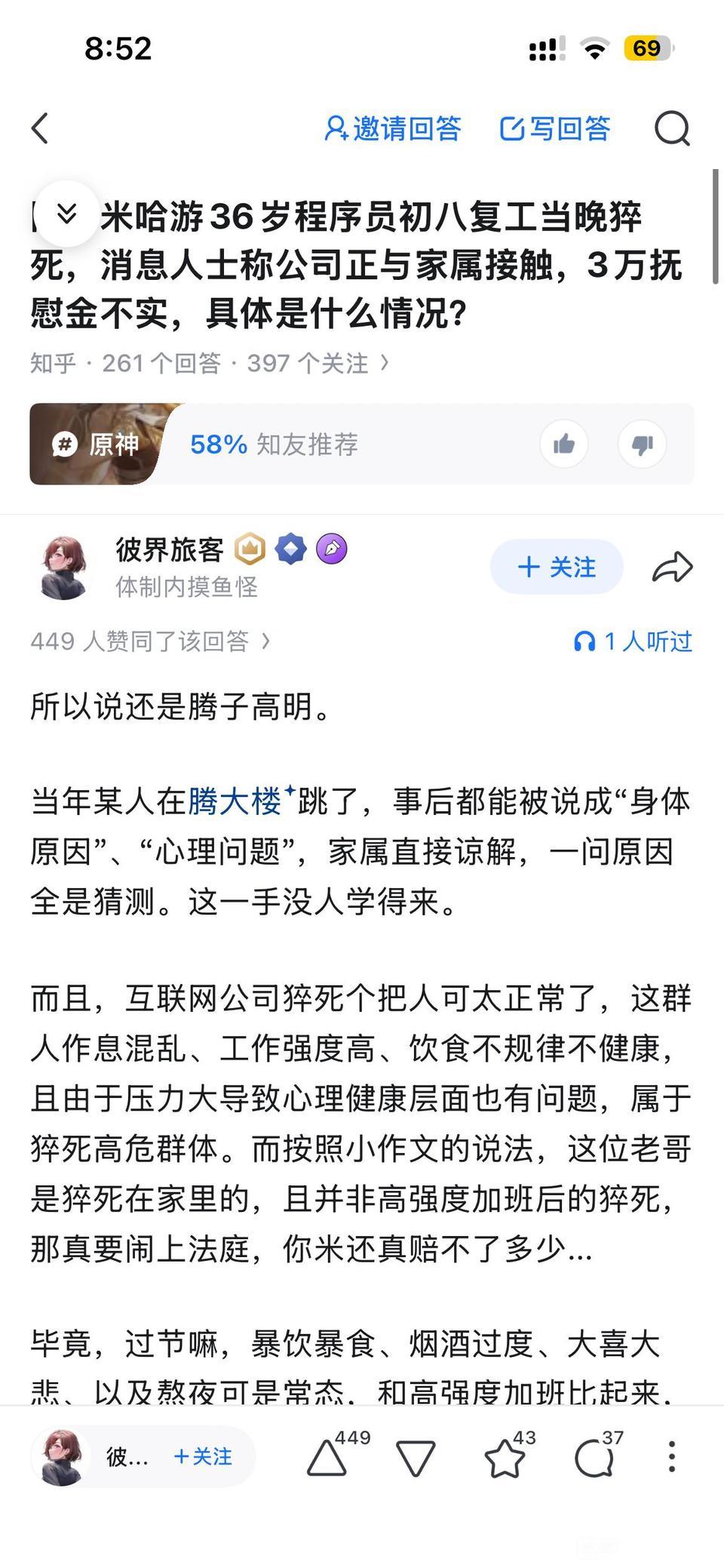Tap 邀请回答 to invite answers
The height and width of the screenshot is (1568, 724).
(393, 128)
